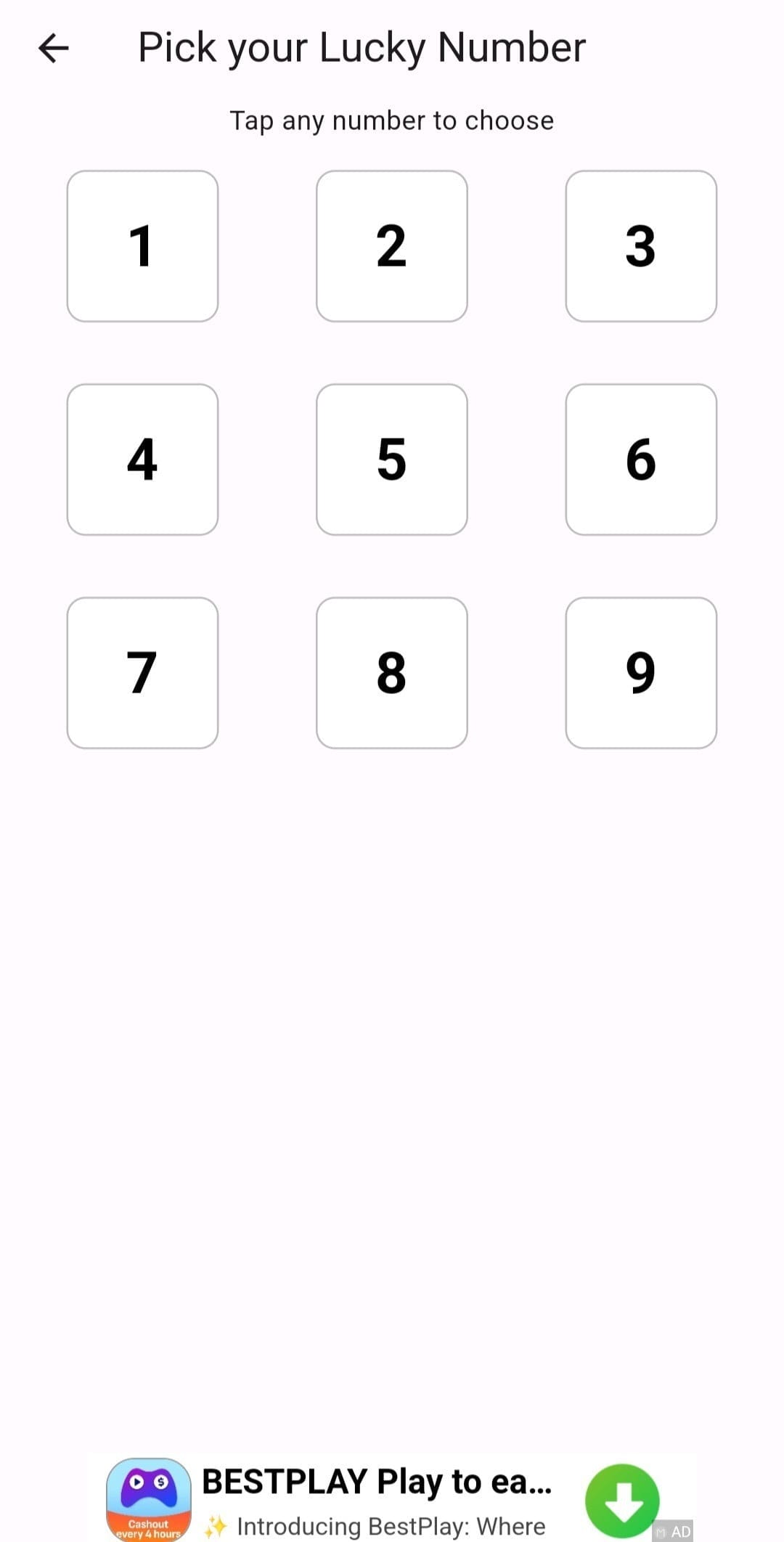Pick number 1 as lucky number
This screenshot has height=1542, width=784.
(142, 246)
